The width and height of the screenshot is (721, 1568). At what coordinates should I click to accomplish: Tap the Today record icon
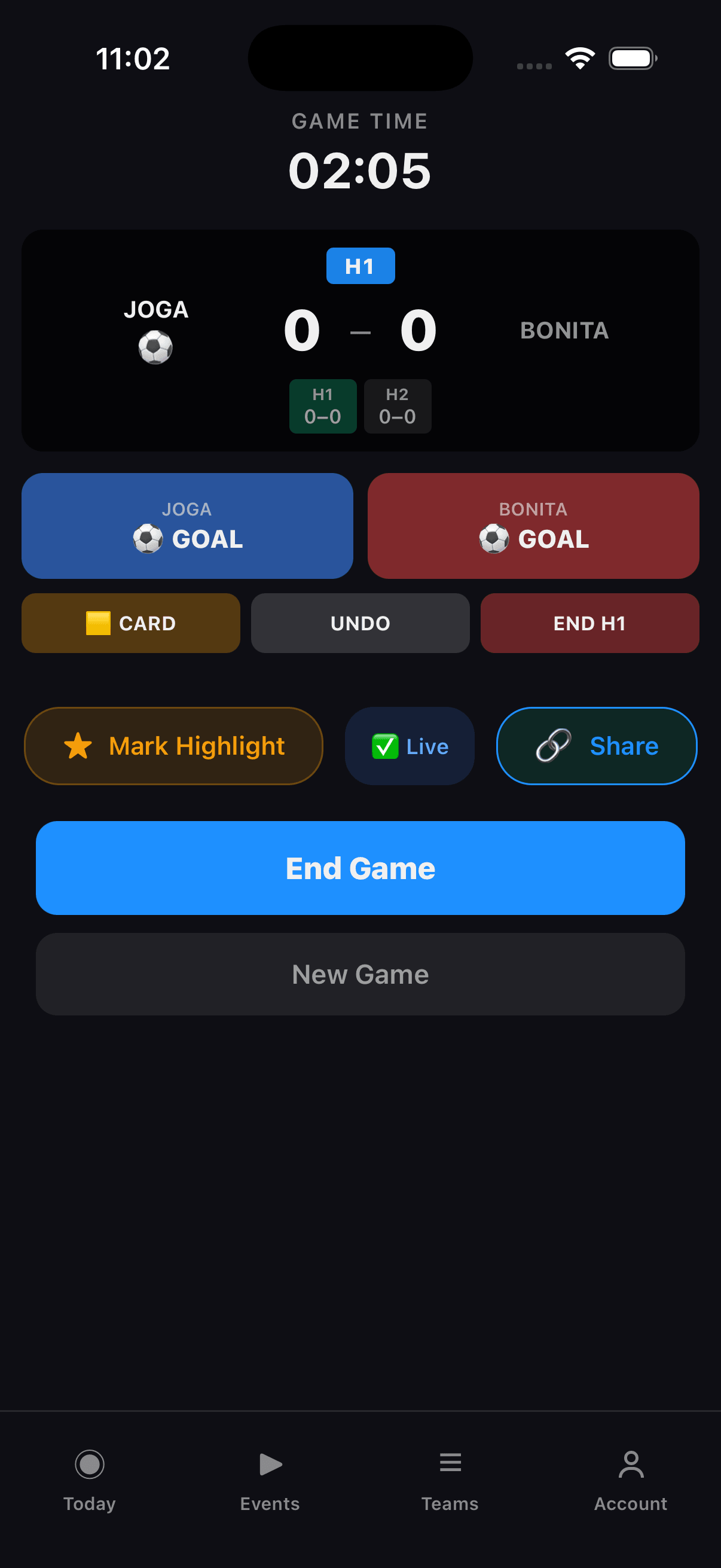tap(90, 1463)
